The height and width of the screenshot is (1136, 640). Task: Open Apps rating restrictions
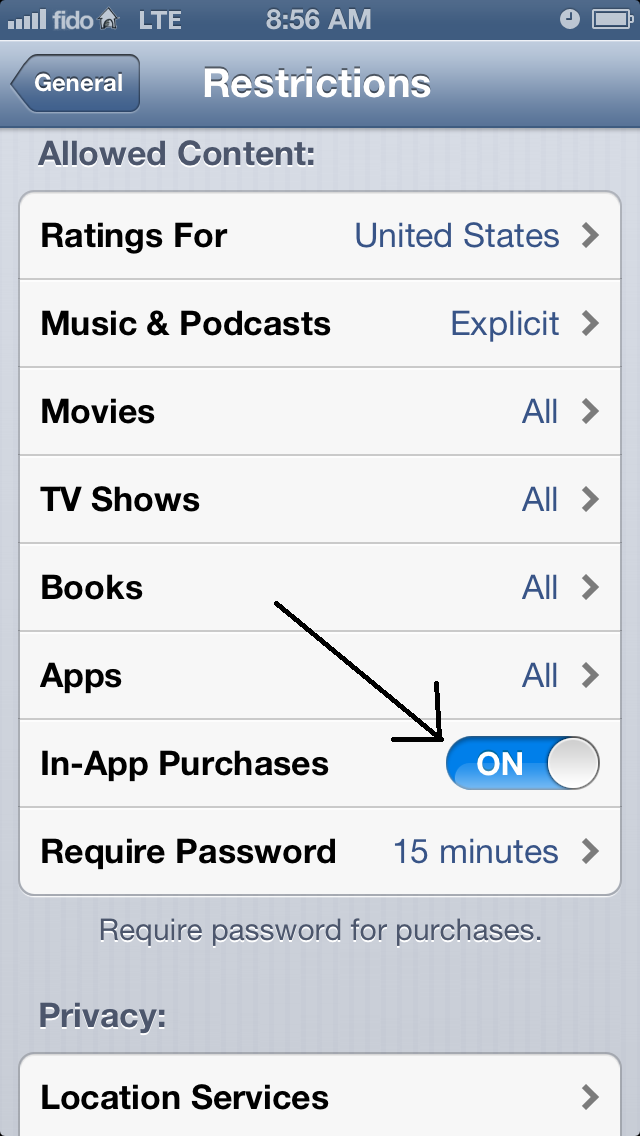tap(320, 675)
